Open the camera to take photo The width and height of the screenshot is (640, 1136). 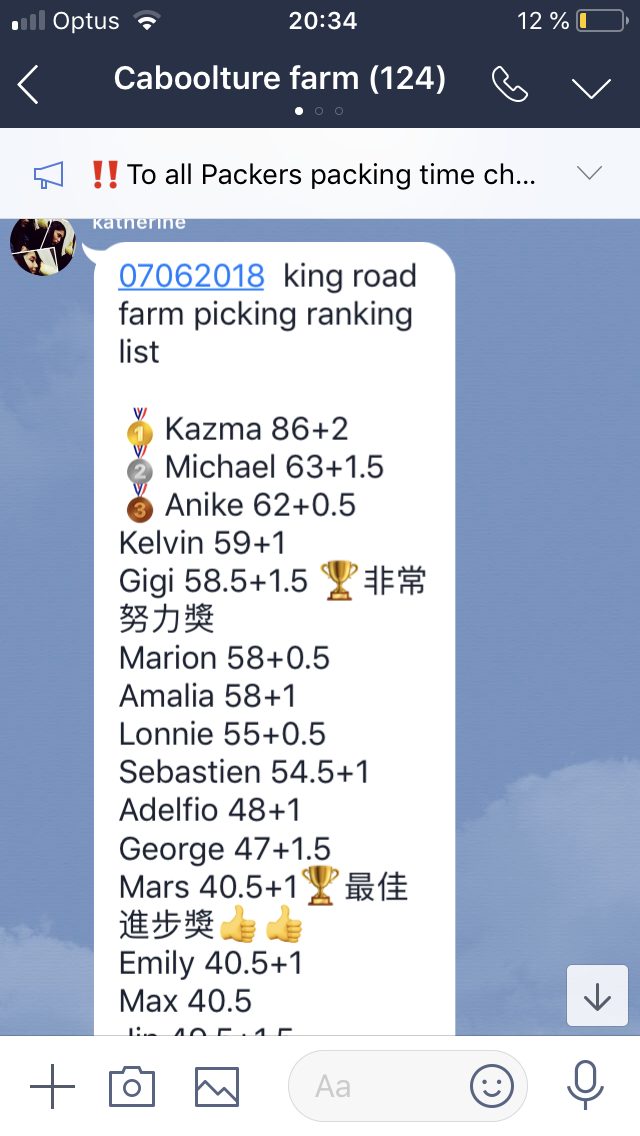(132, 1087)
